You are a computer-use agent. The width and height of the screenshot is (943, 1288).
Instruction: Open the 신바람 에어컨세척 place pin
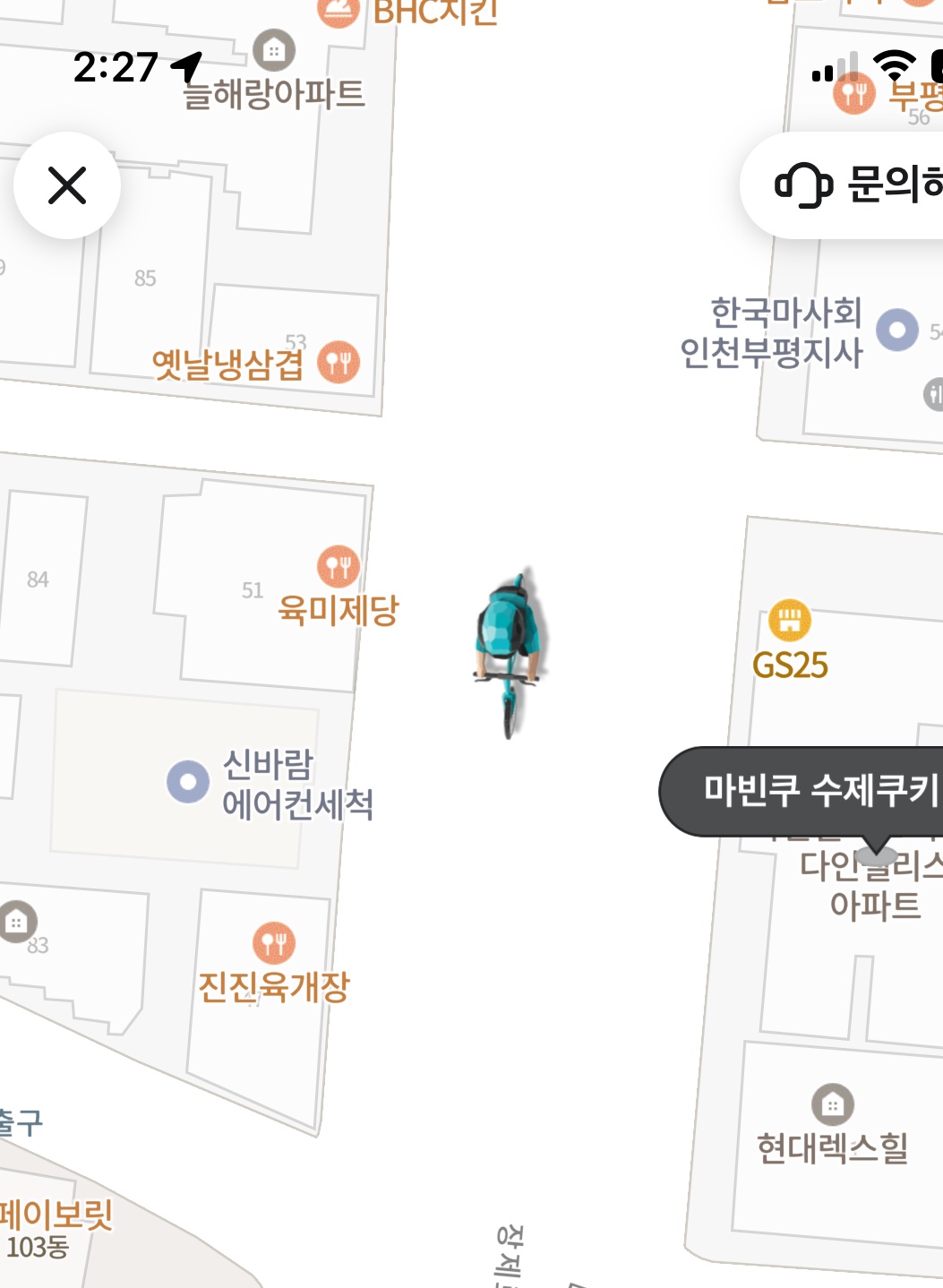coord(188,782)
